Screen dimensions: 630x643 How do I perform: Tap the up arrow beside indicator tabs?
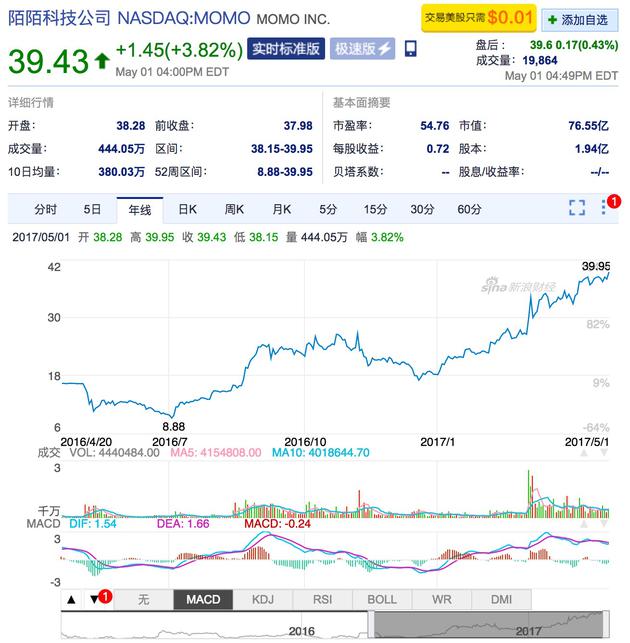(72, 600)
